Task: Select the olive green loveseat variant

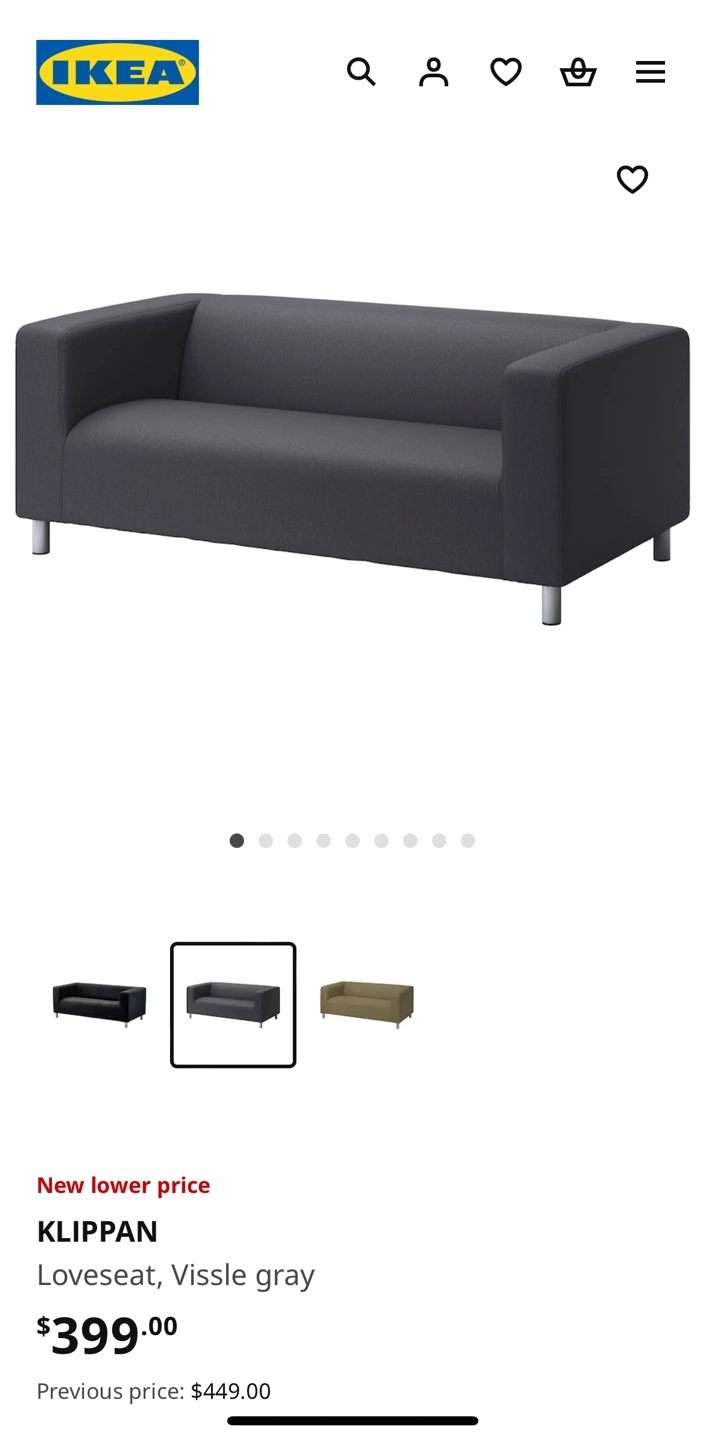Action: click(366, 1004)
